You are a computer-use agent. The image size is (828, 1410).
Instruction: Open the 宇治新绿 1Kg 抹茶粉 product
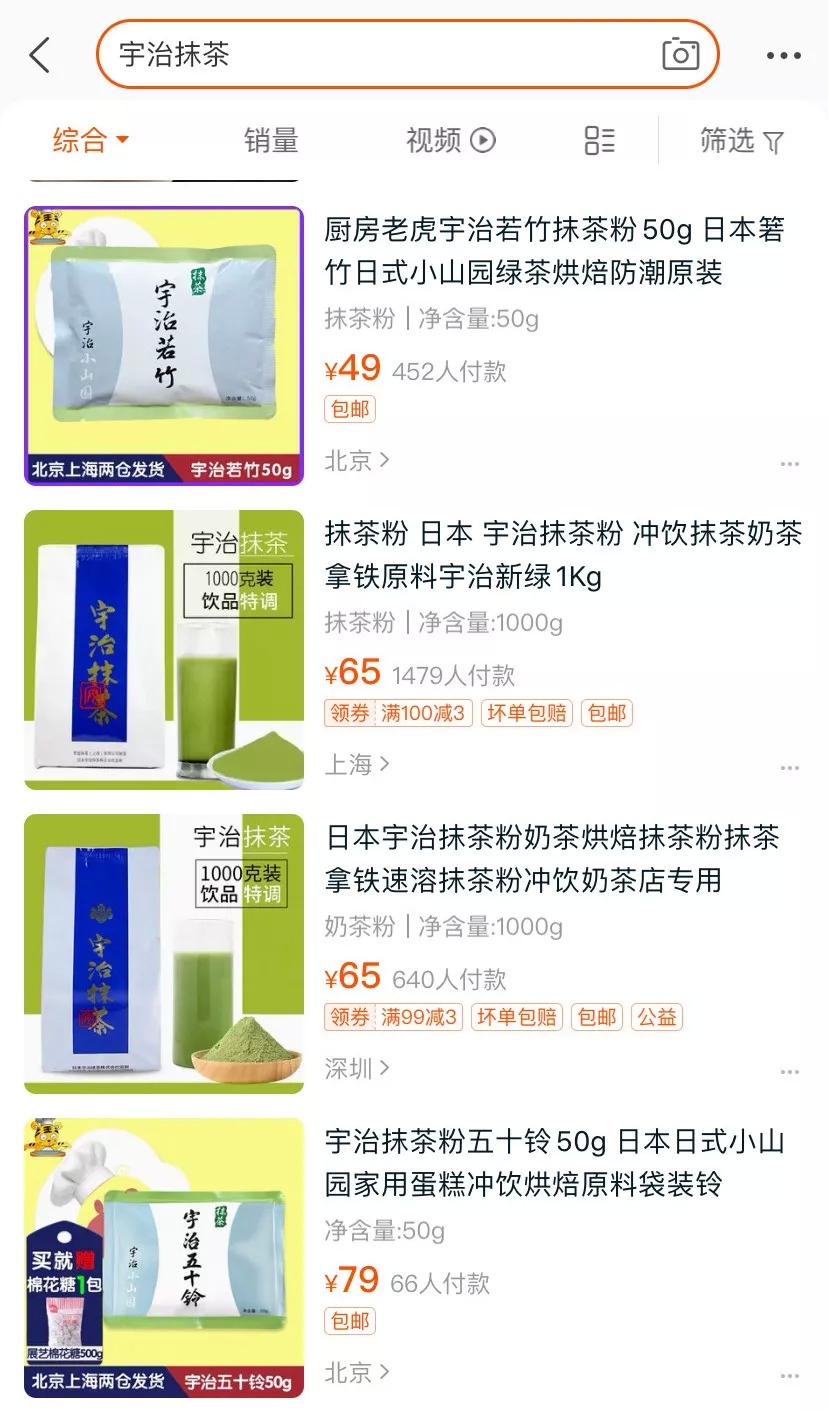click(414, 650)
